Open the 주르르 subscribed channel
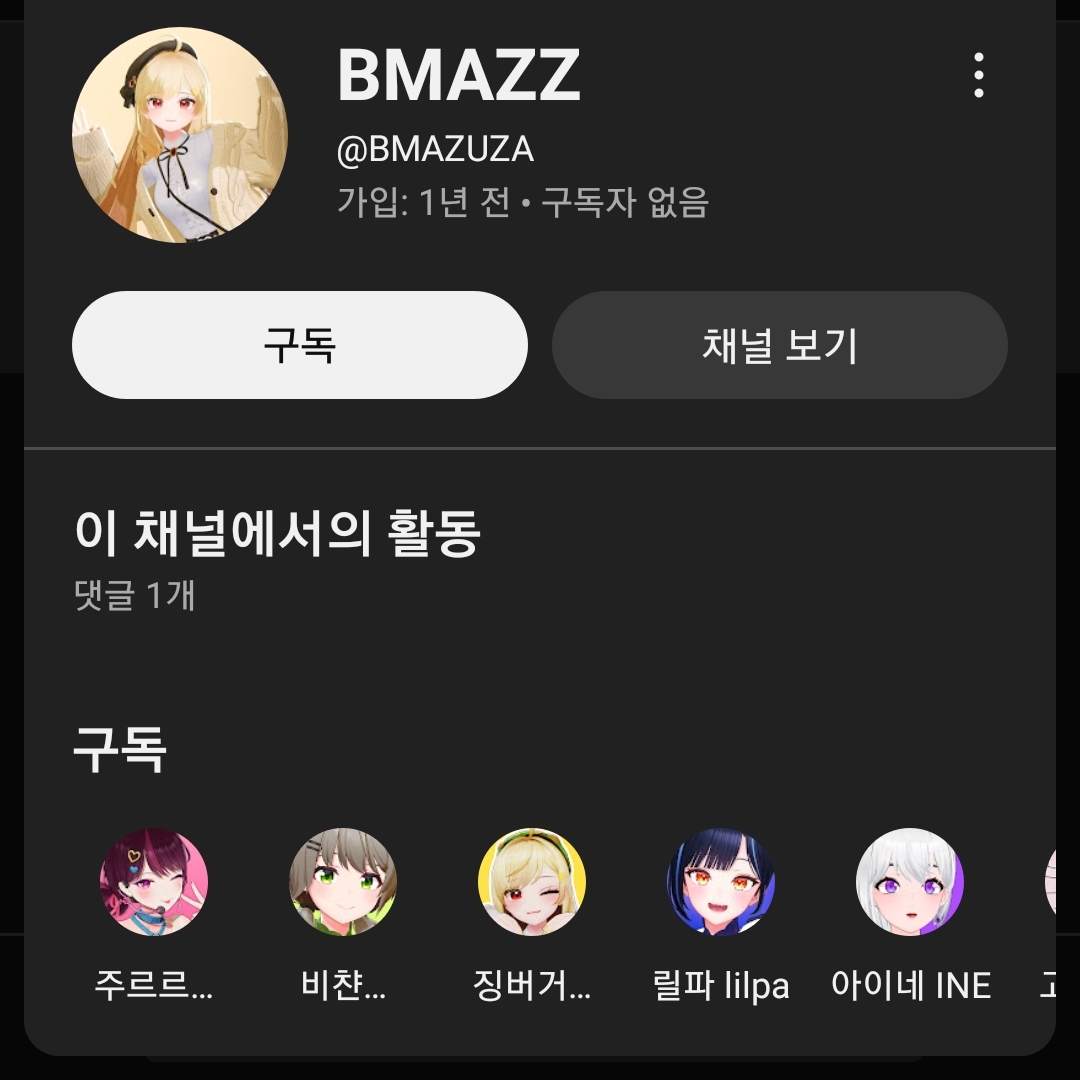Screen dimensions: 1080x1080 point(154,882)
